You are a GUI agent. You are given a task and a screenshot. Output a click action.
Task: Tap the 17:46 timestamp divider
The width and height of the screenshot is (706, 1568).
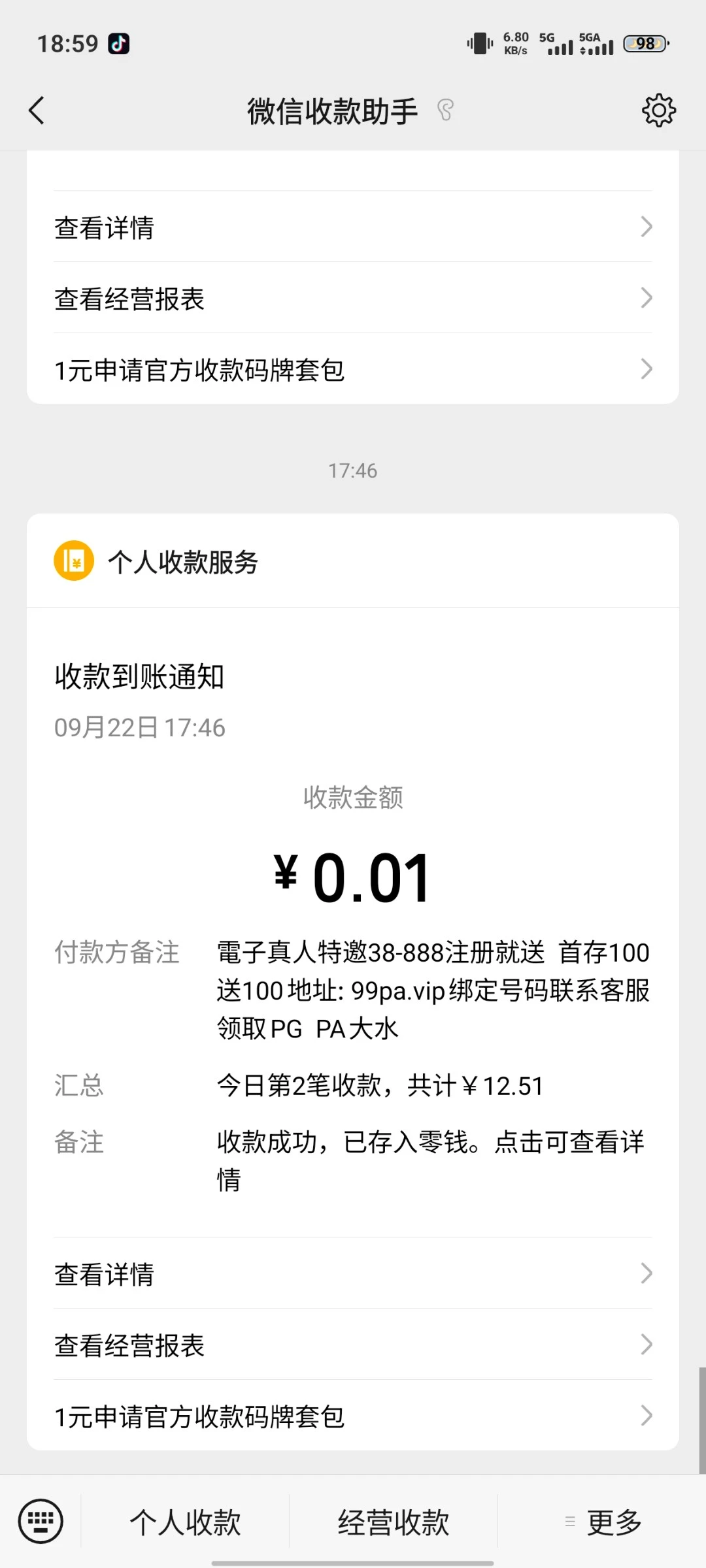click(353, 470)
